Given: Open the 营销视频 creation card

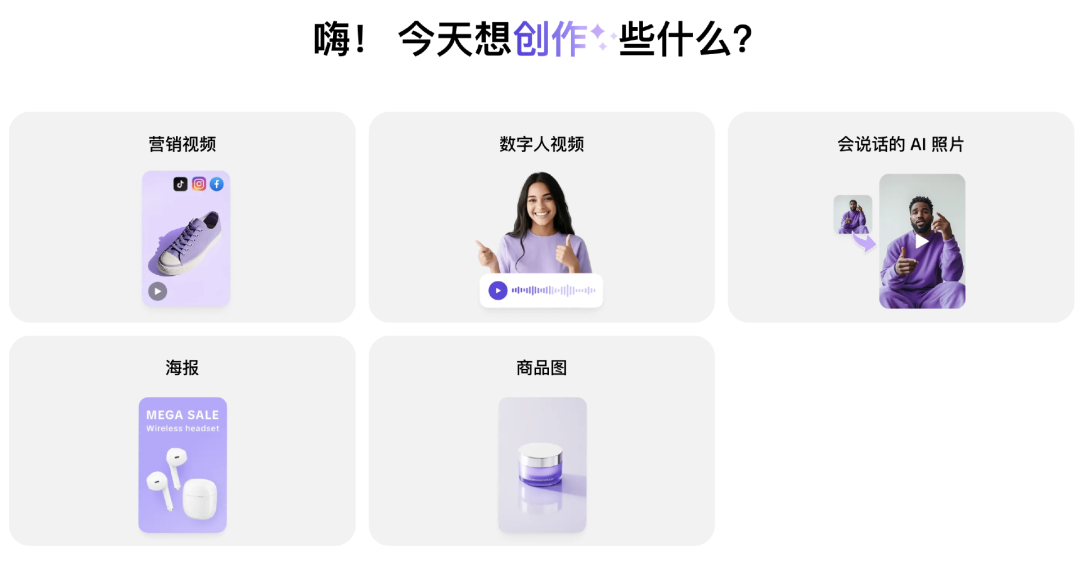Looking at the screenshot, I should point(182,217).
